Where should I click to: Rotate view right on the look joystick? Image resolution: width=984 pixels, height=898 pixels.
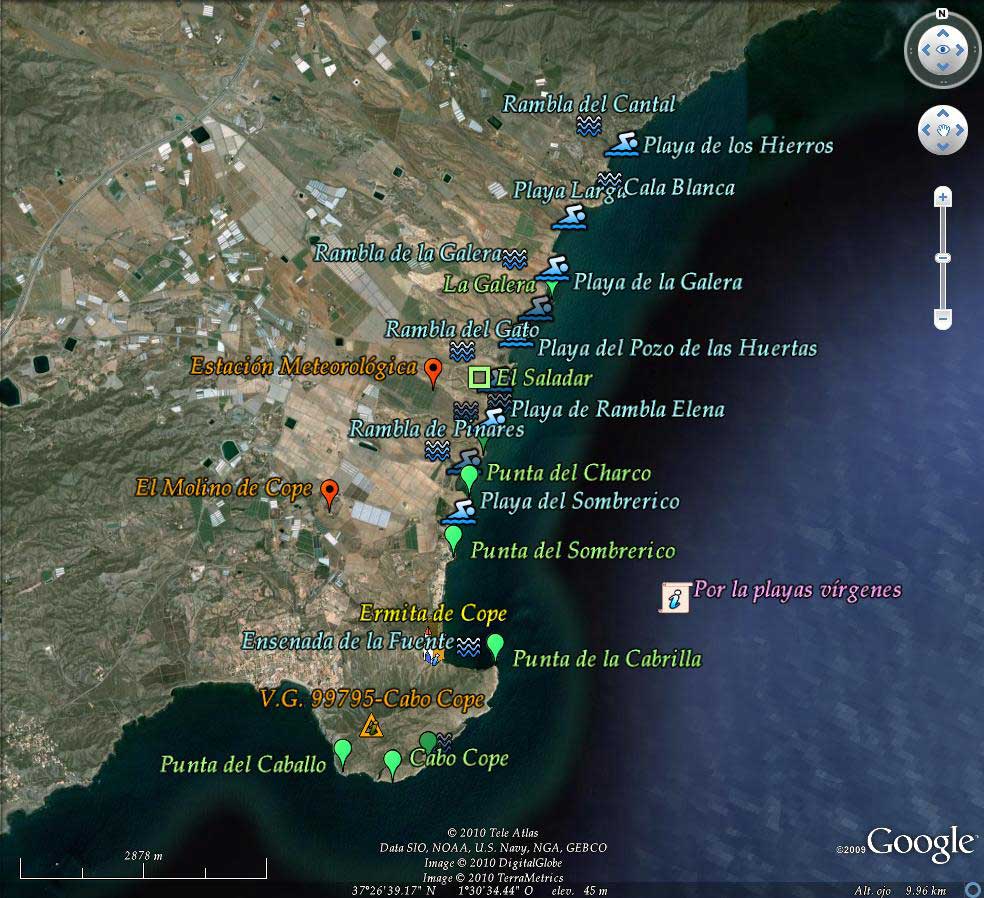[x=960, y=50]
